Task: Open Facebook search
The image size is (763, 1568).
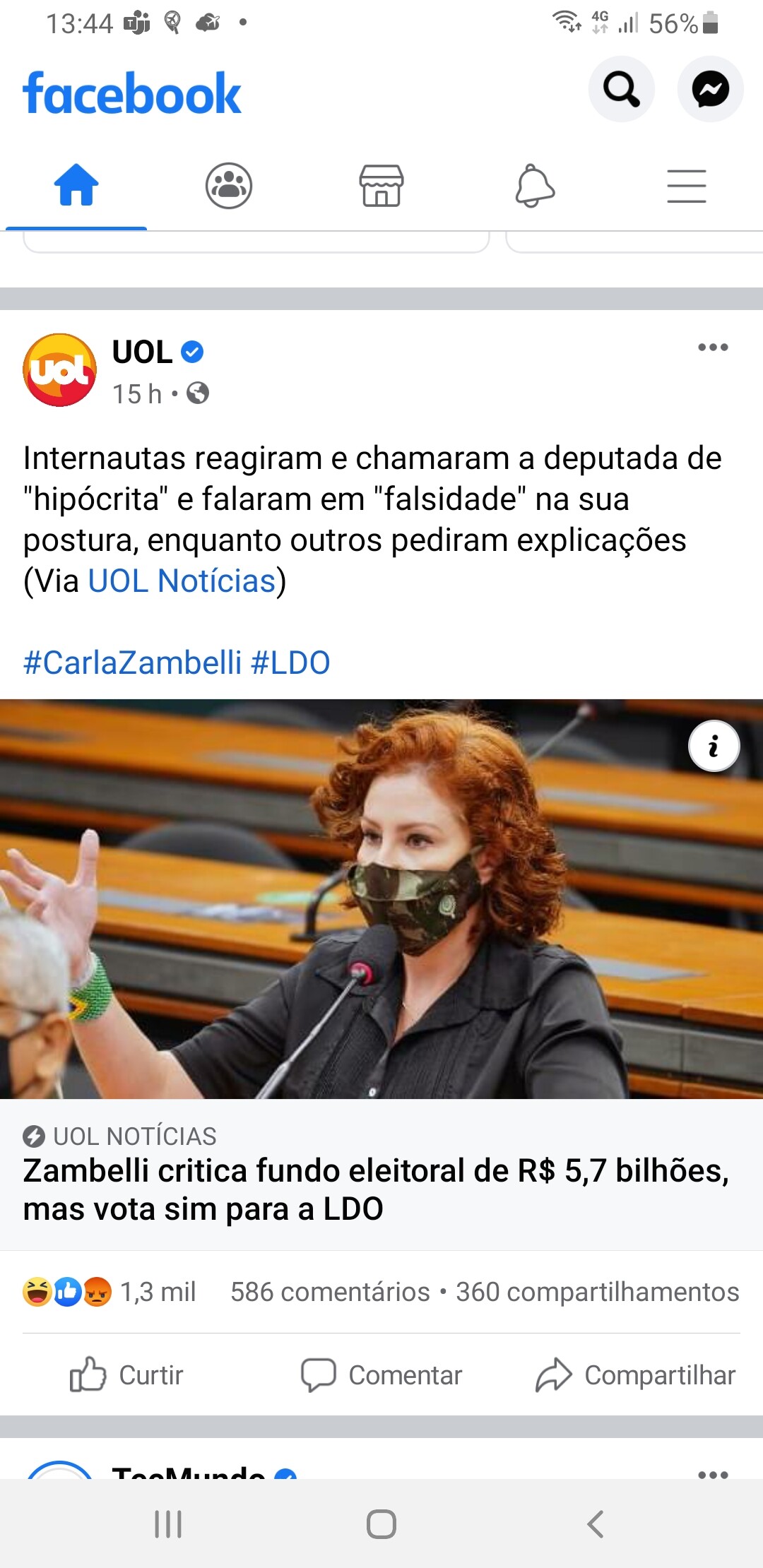Action: coord(621,89)
